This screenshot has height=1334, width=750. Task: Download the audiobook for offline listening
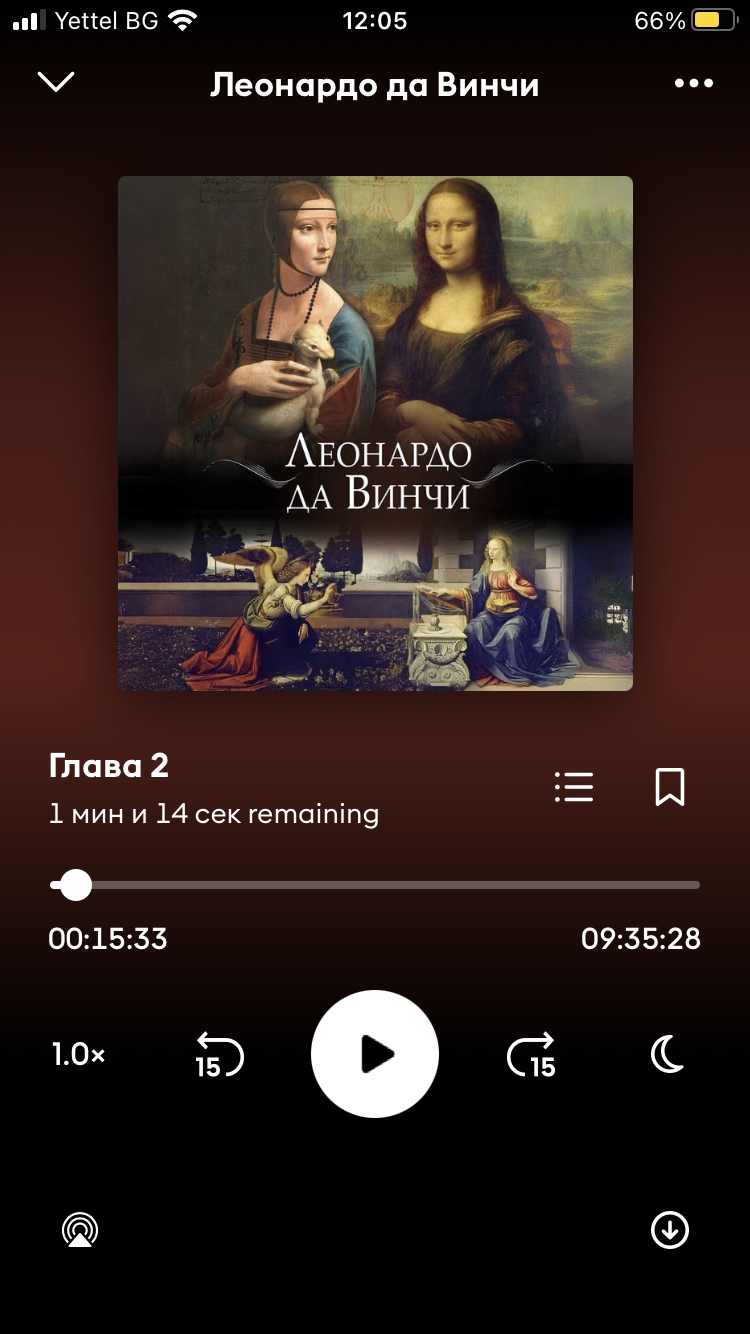pos(670,1230)
